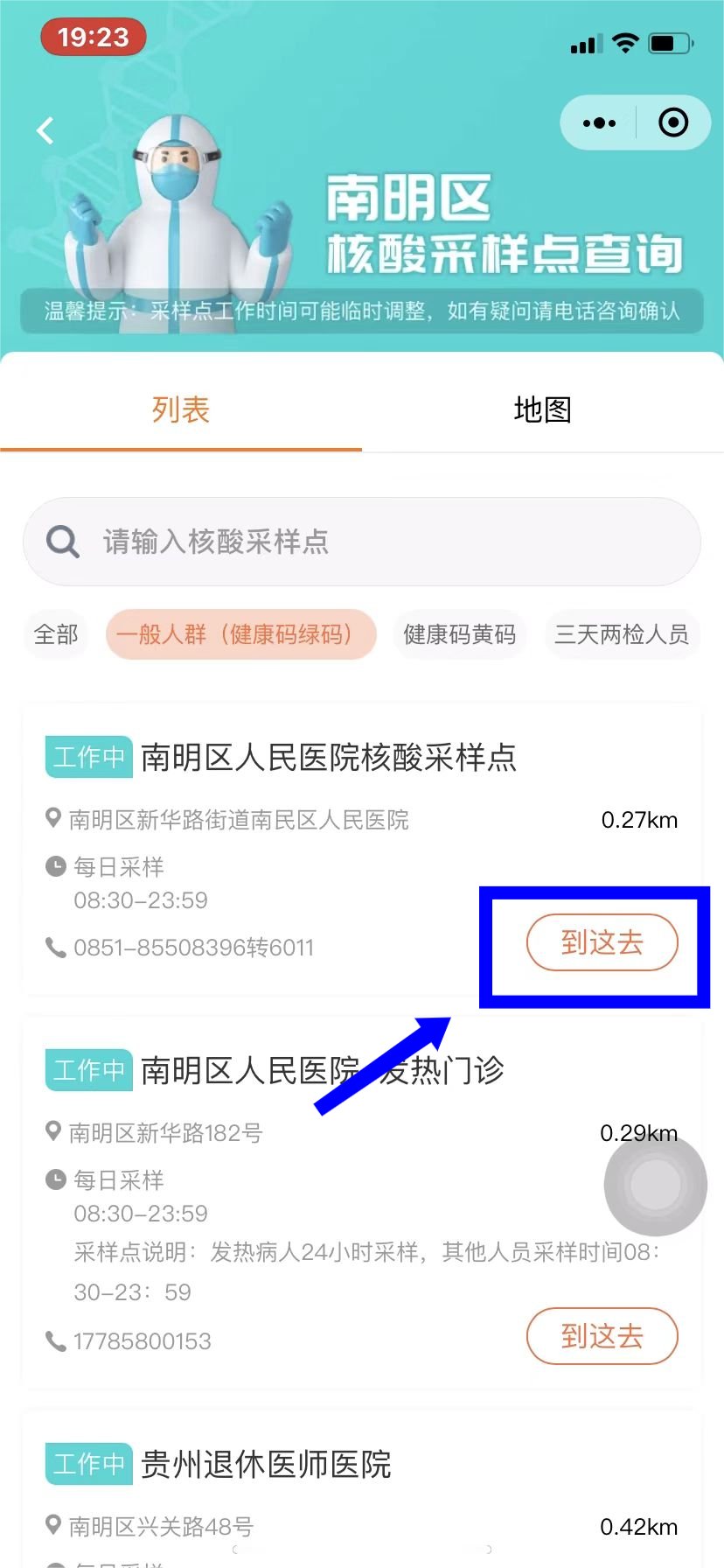Select the 列表 tab
The height and width of the screenshot is (1568, 724).
coord(181,409)
